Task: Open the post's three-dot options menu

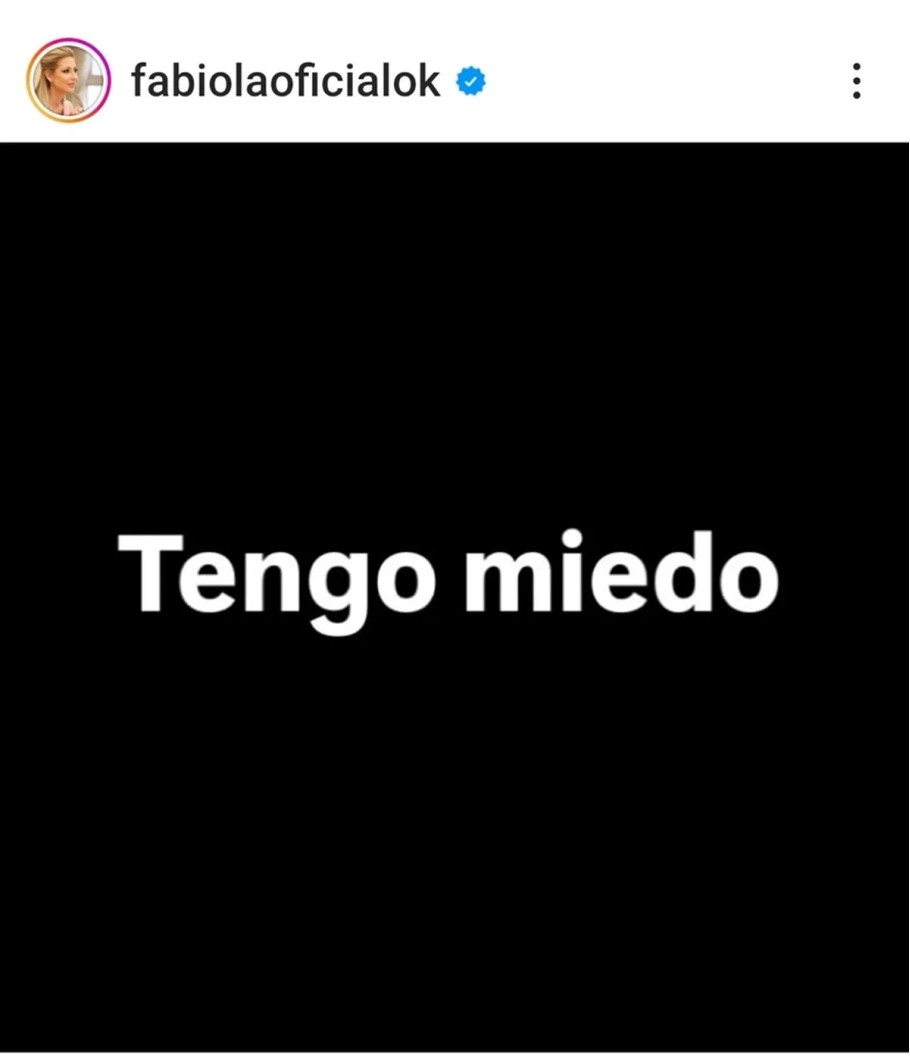Action: 856,81
